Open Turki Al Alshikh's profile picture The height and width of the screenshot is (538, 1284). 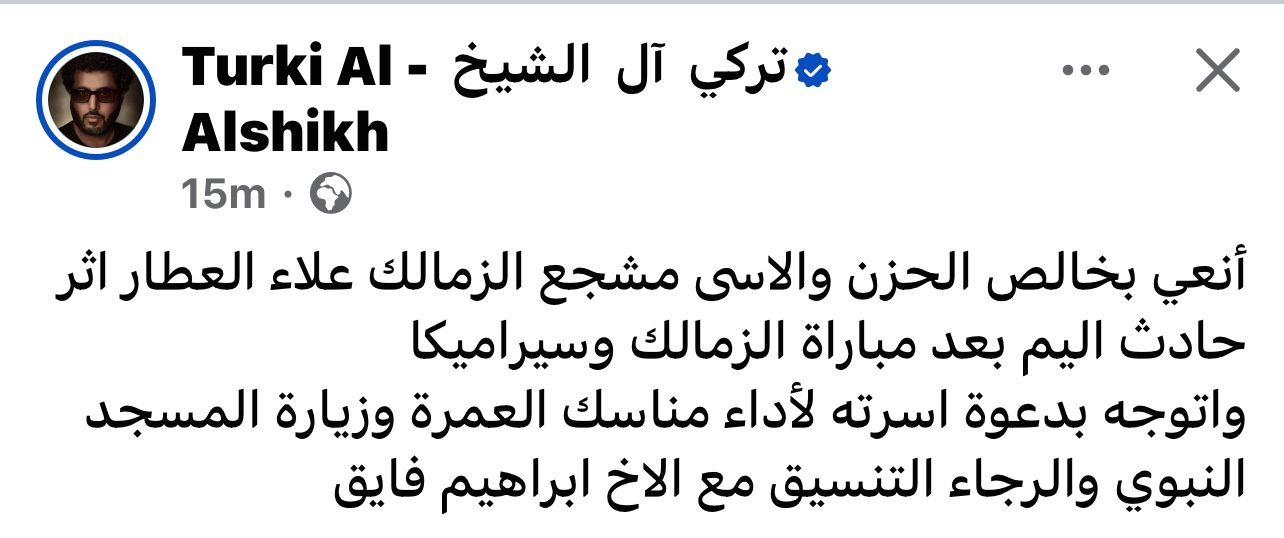pyautogui.click(x=96, y=100)
